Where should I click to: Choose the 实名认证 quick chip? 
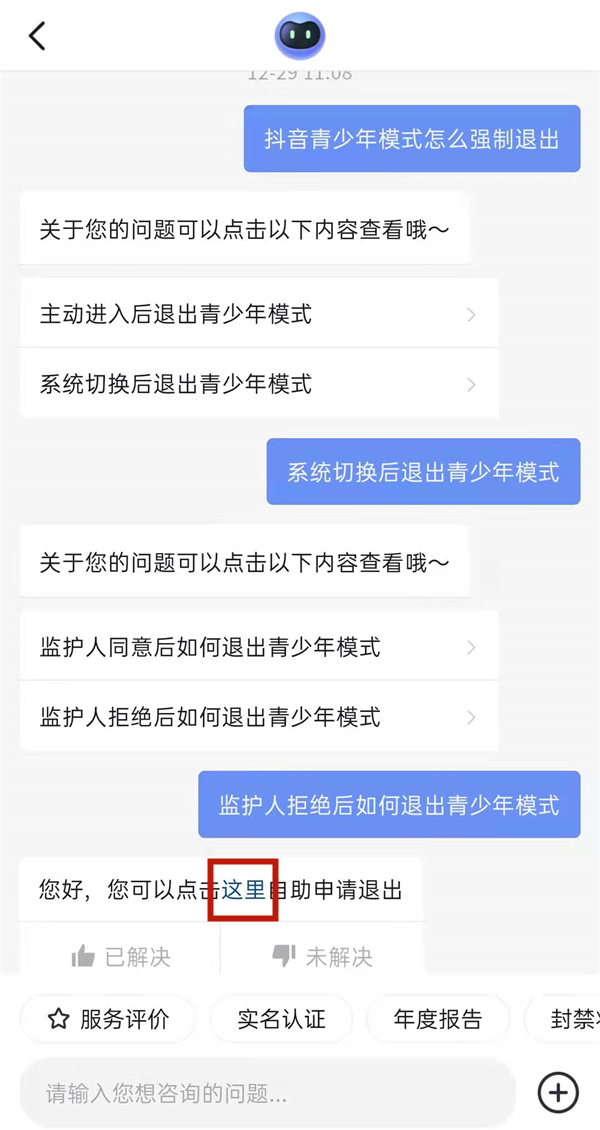[281, 1019]
